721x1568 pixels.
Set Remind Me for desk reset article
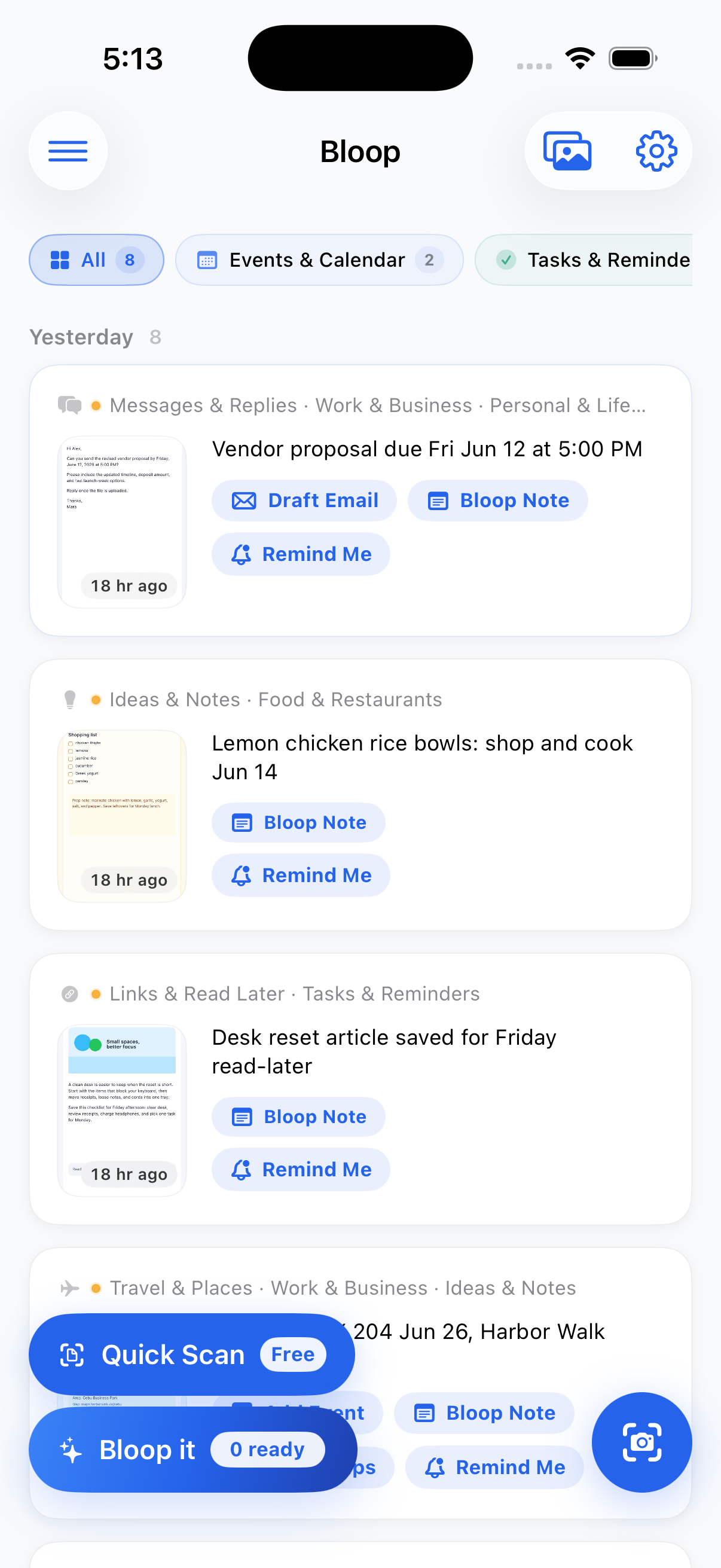click(x=301, y=1169)
